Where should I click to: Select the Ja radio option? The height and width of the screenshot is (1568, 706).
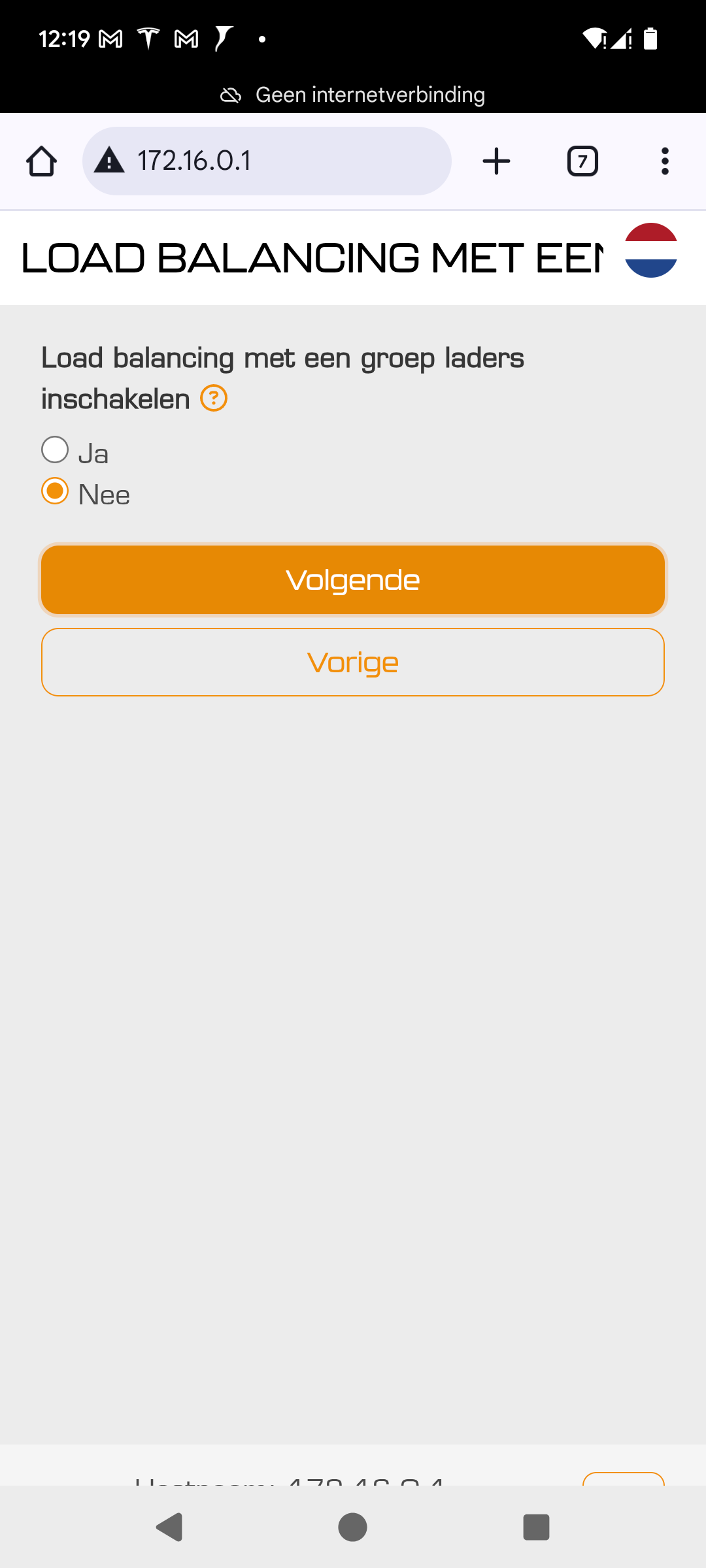(x=55, y=450)
